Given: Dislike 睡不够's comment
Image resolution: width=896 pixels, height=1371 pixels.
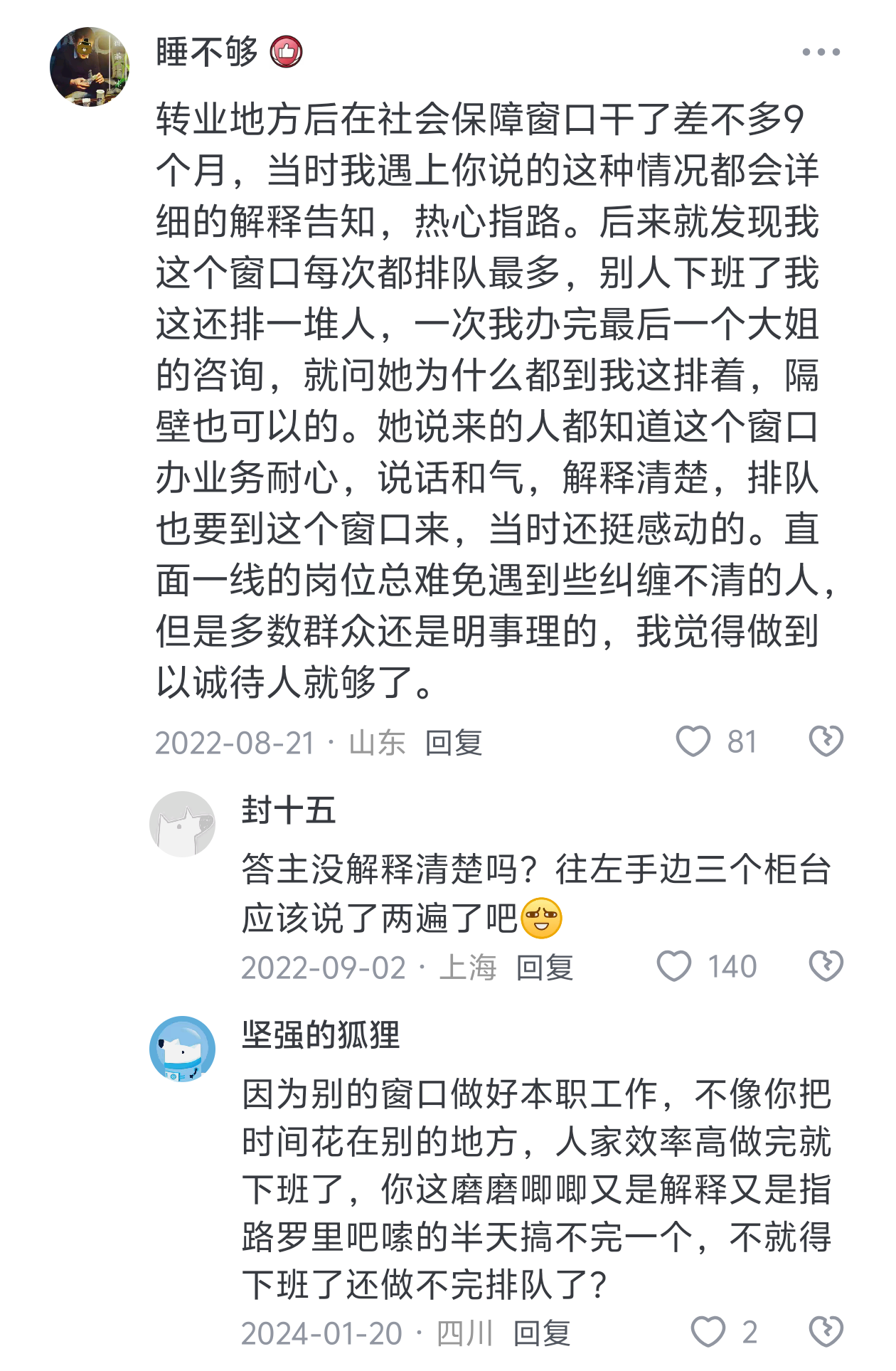Looking at the screenshot, I should point(826,741).
